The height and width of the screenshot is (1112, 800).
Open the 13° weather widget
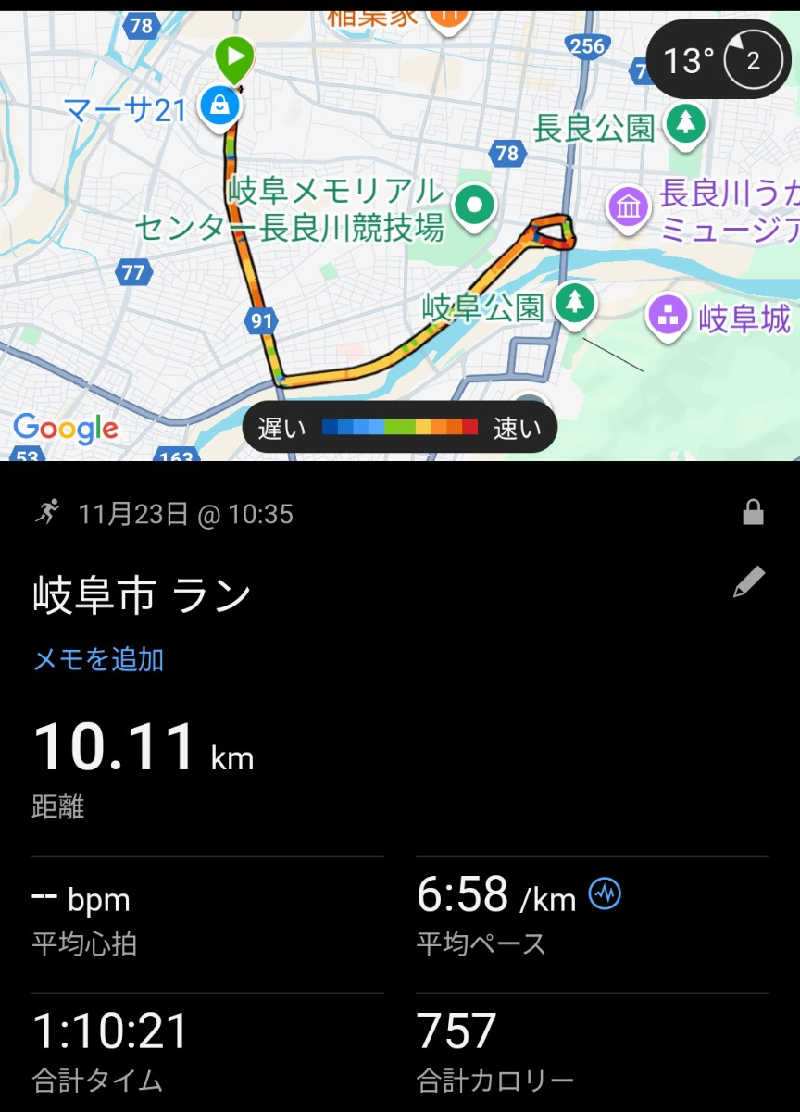pos(720,60)
